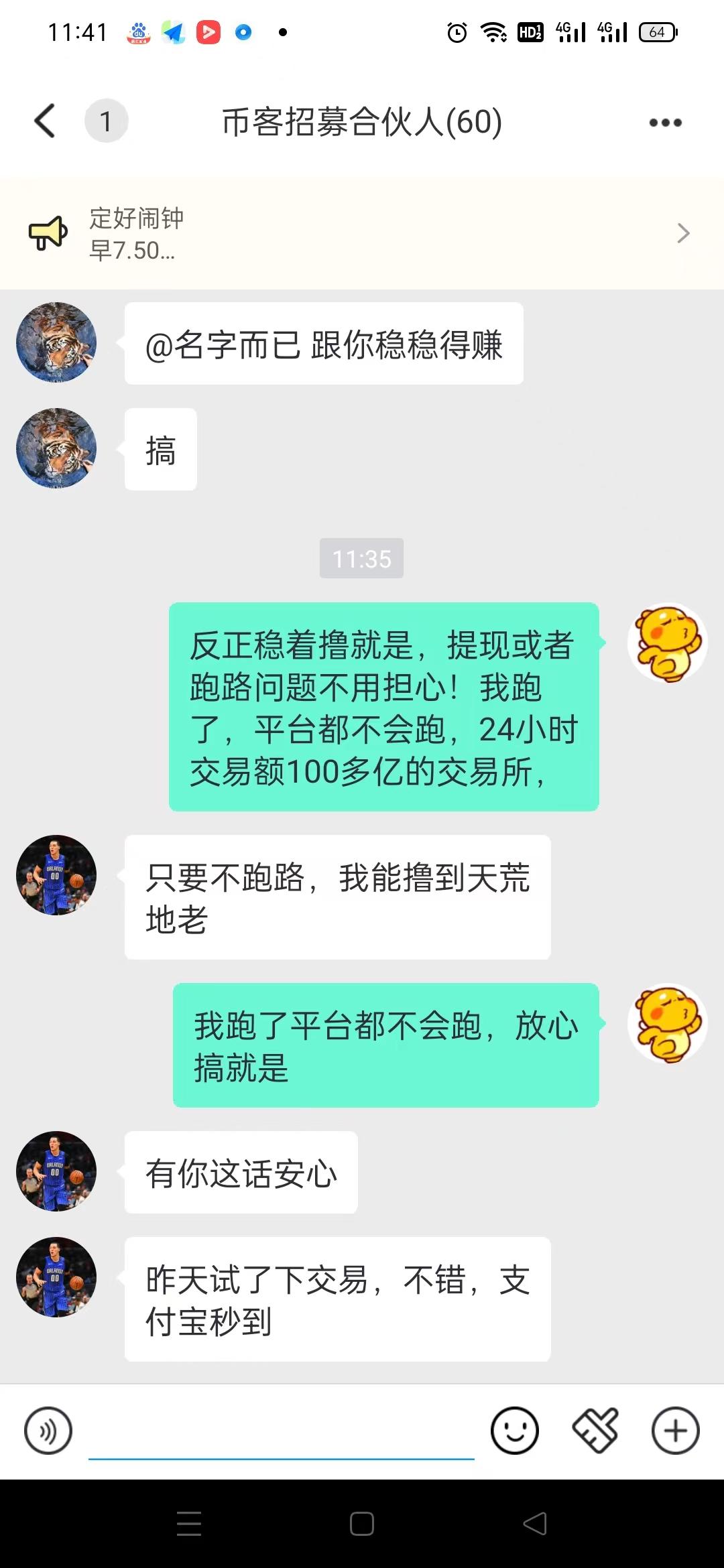Tap the battery indicator in status bar
Viewport: 724px width, 1568px height.
(658, 32)
